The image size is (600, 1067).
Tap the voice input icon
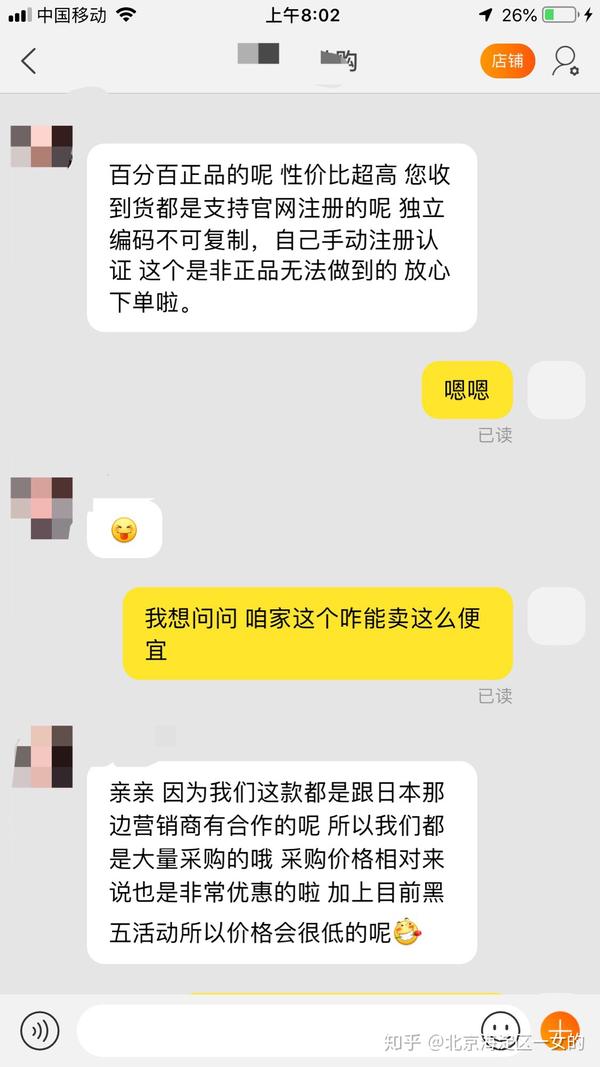pyautogui.click(x=39, y=1031)
